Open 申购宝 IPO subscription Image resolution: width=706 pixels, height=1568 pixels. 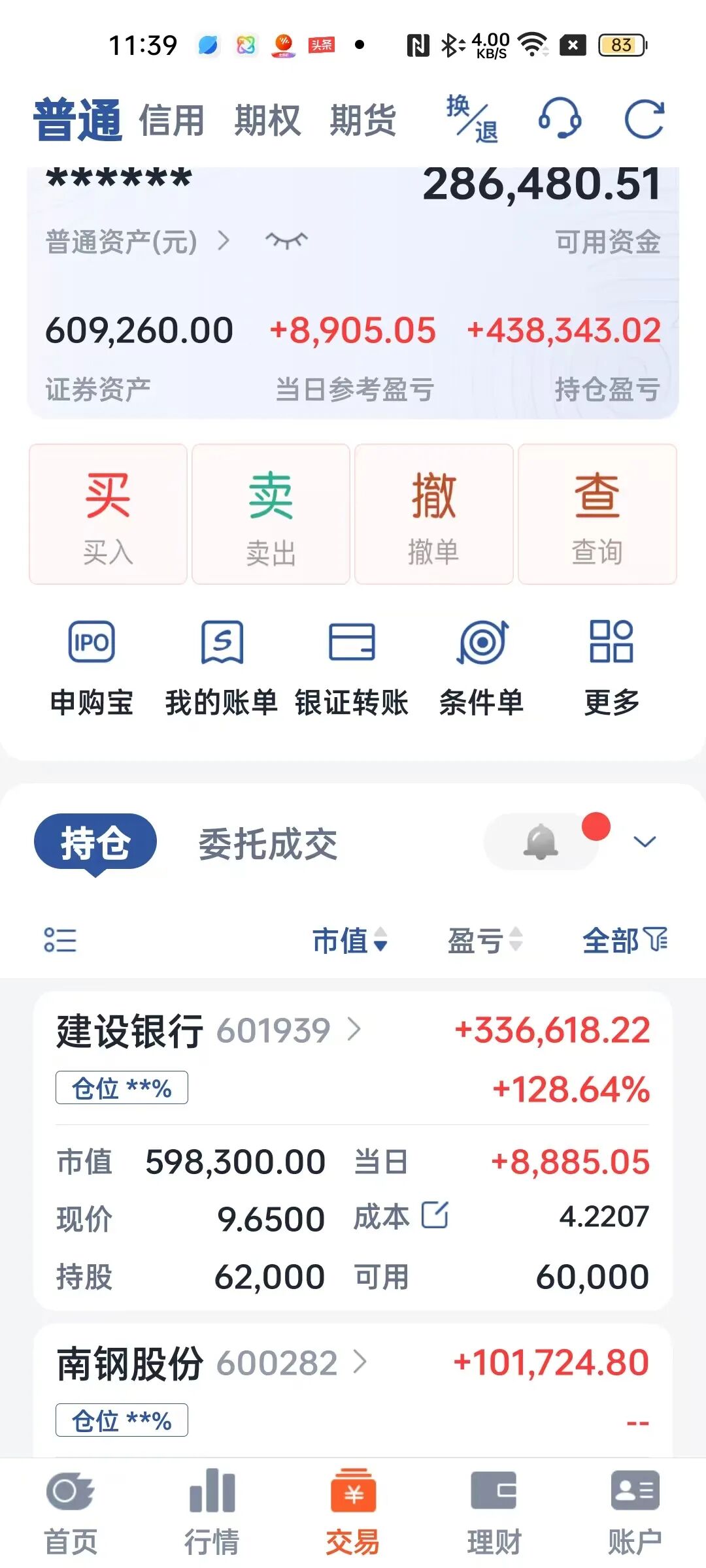point(92,668)
